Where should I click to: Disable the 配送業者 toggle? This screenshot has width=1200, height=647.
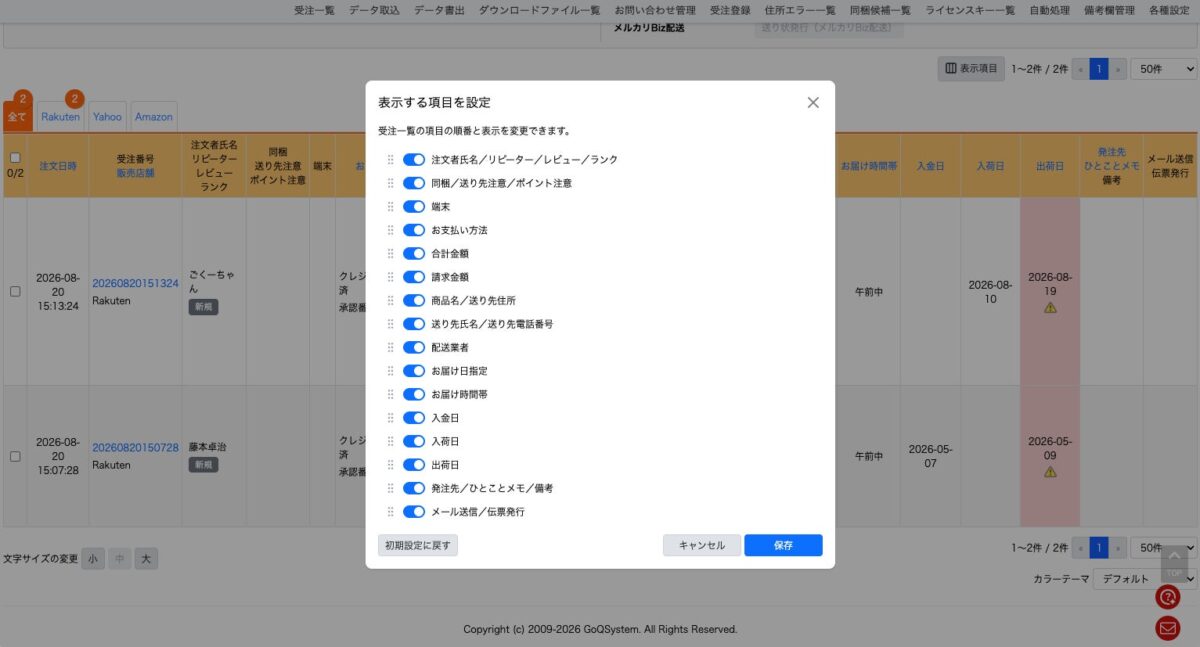[x=414, y=348]
